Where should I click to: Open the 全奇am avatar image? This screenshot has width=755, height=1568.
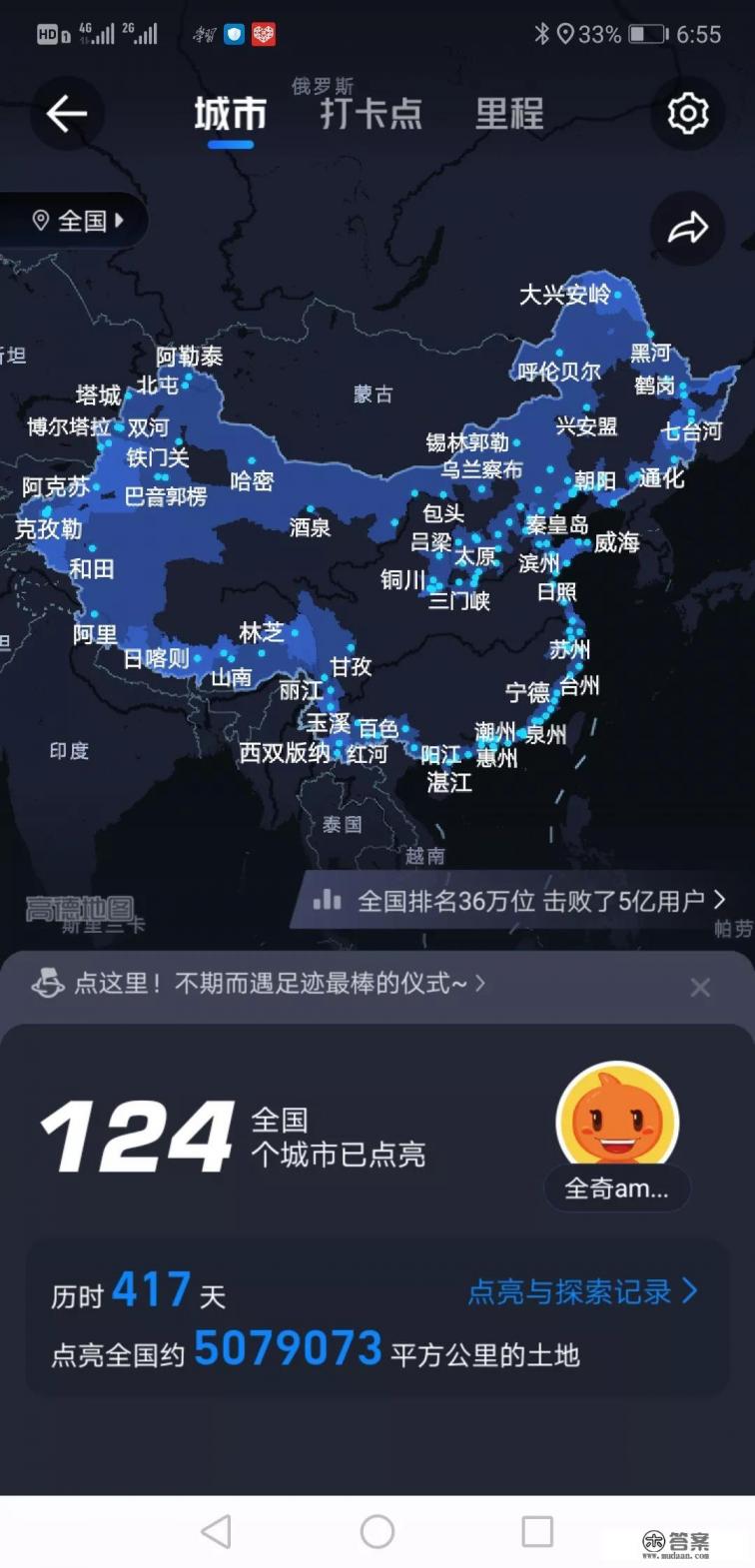(x=616, y=1112)
